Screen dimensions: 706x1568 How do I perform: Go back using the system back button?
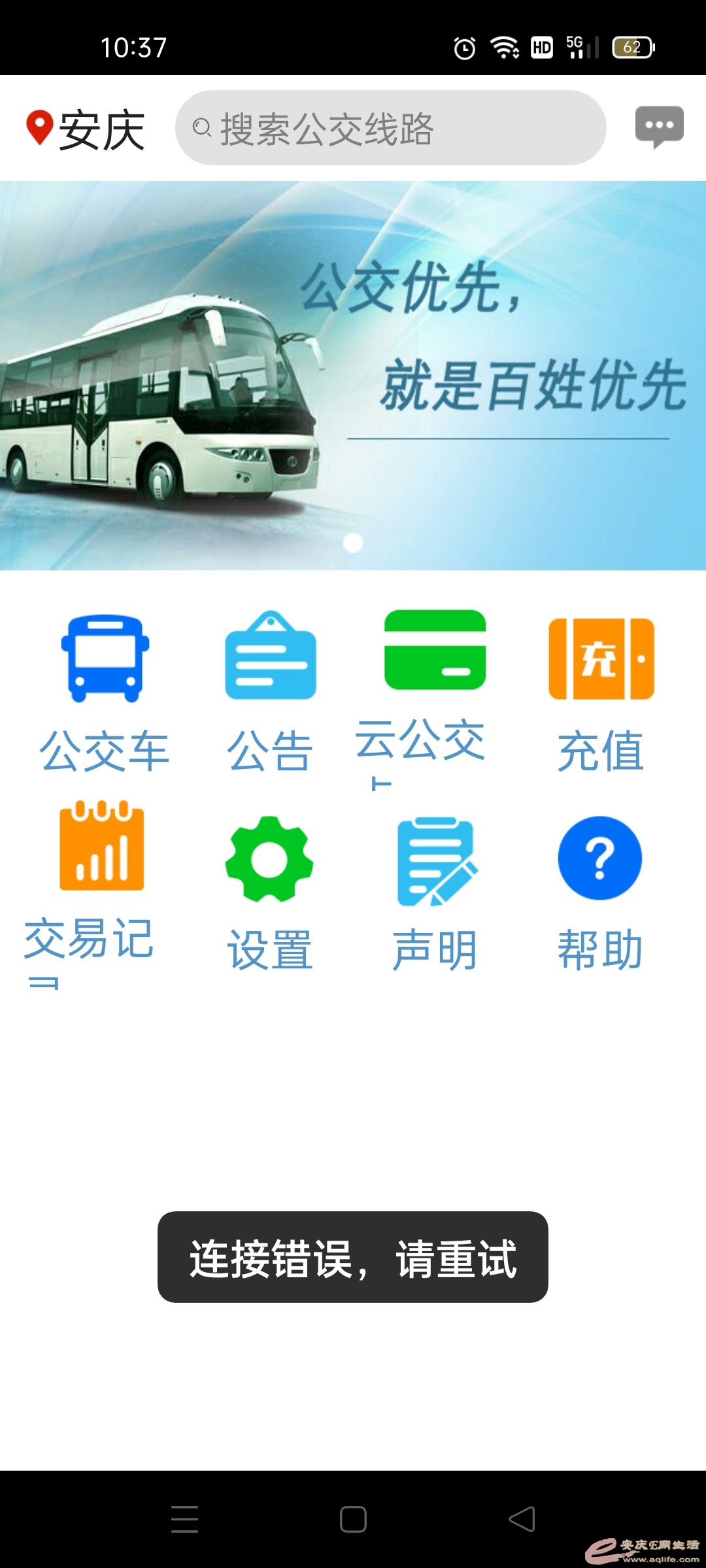pos(522,1519)
